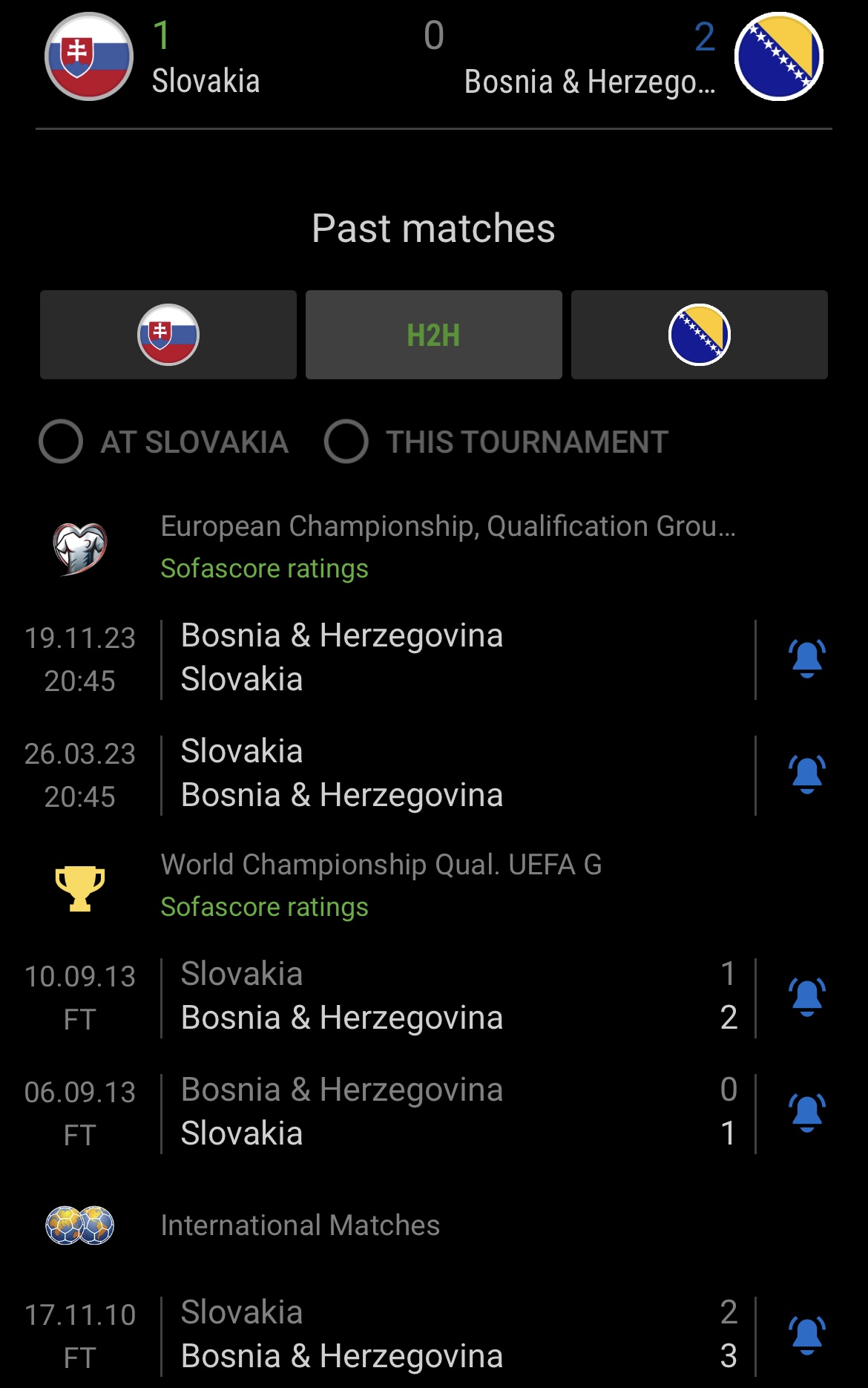Open World Championship Qual. UEFA G
Screen dimensions: 868x1388
(x=381, y=865)
